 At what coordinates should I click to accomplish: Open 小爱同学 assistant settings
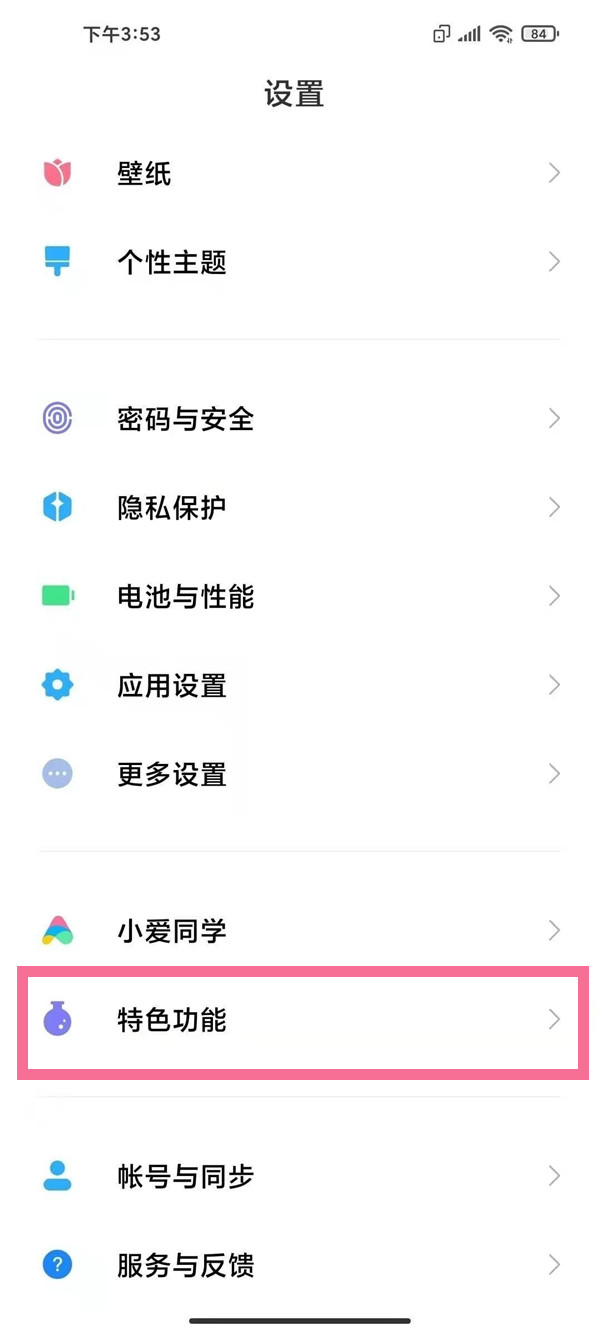click(300, 931)
